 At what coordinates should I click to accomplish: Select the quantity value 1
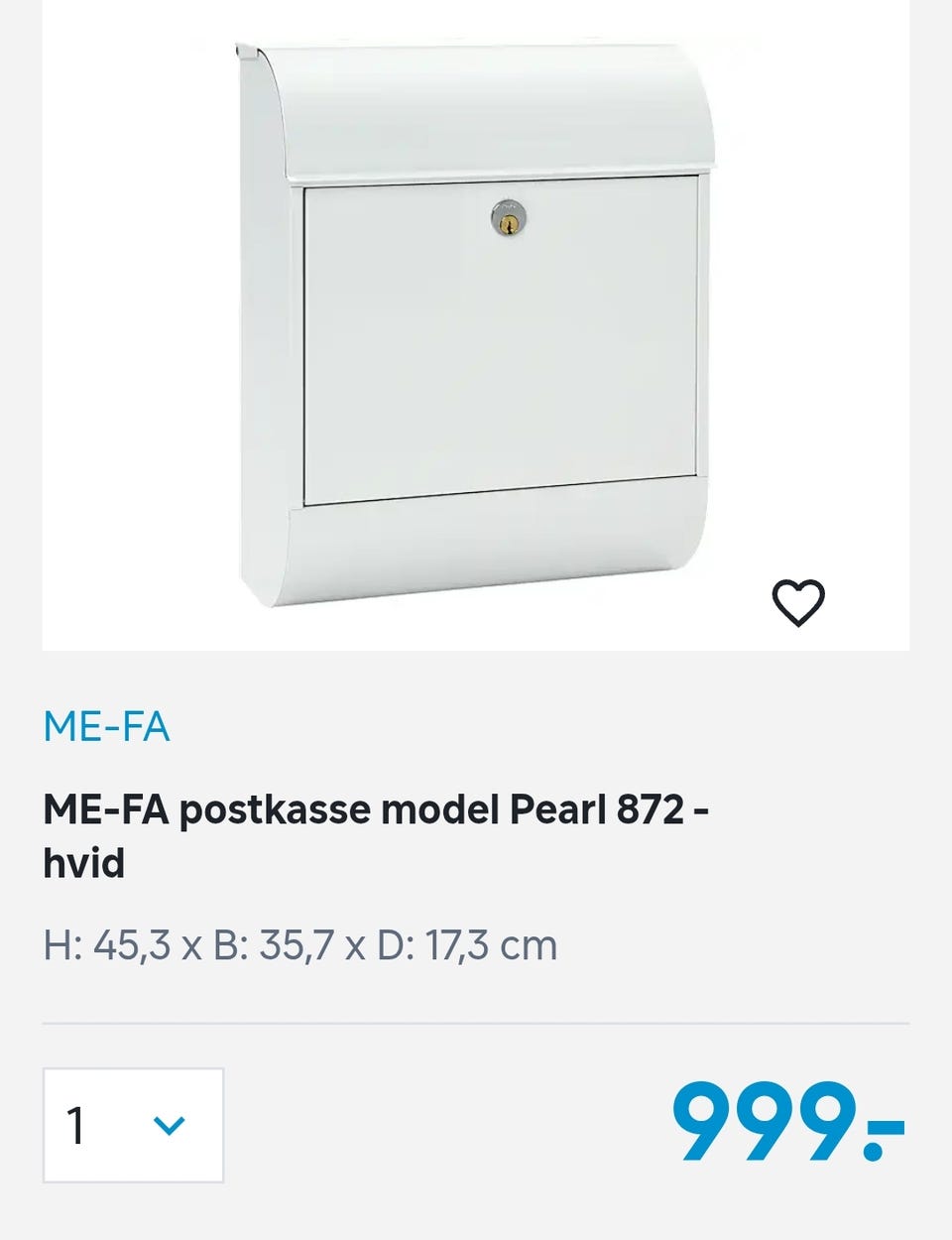point(74,1124)
